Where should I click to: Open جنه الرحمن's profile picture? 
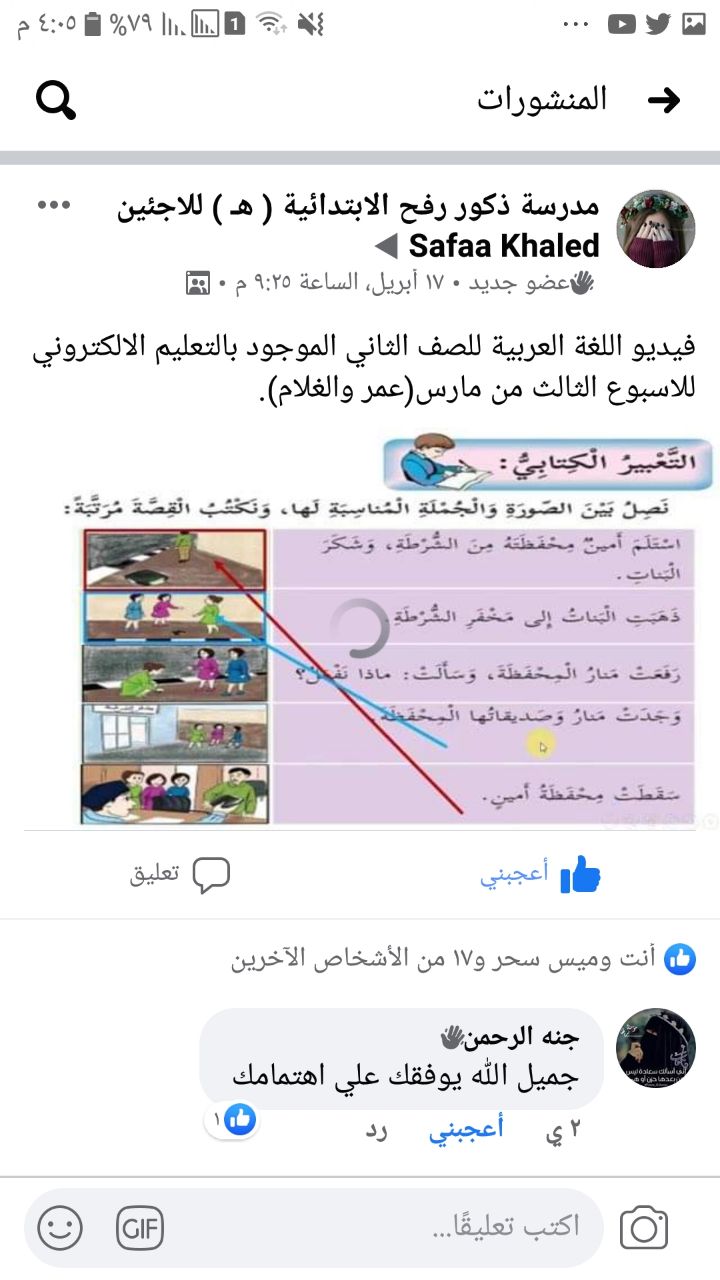point(655,1047)
